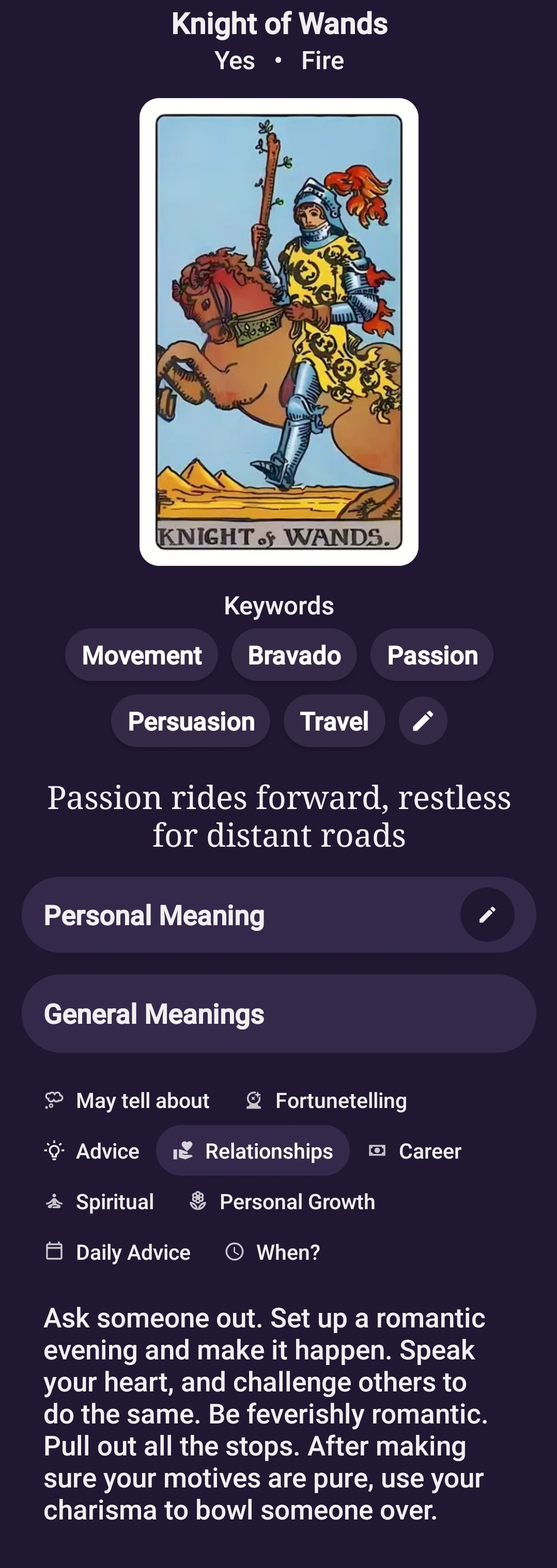The height and width of the screenshot is (1568, 557).
Task: Open the Knight of Wands card image
Action: (x=279, y=332)
